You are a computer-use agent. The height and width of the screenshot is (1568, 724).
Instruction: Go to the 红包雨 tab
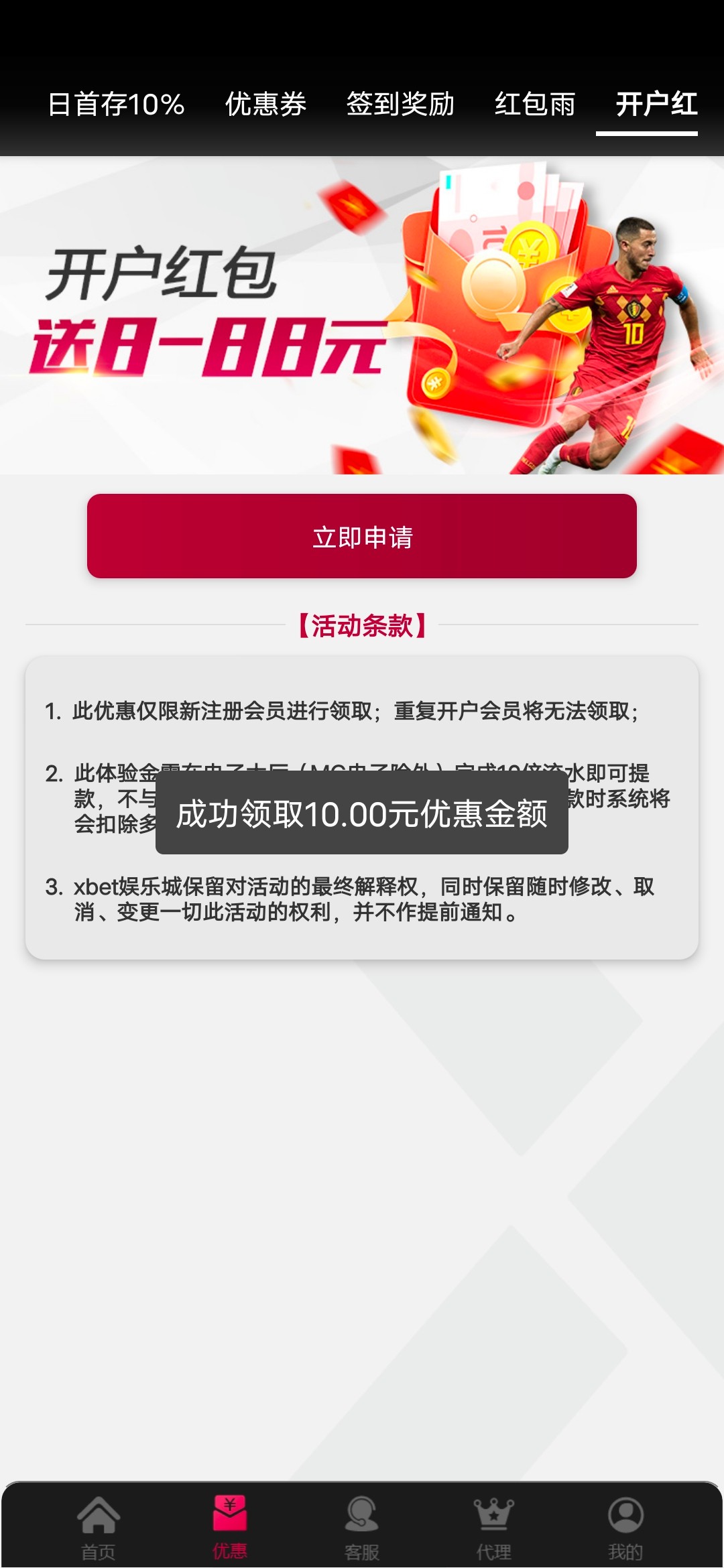click(x=535, y=105)
